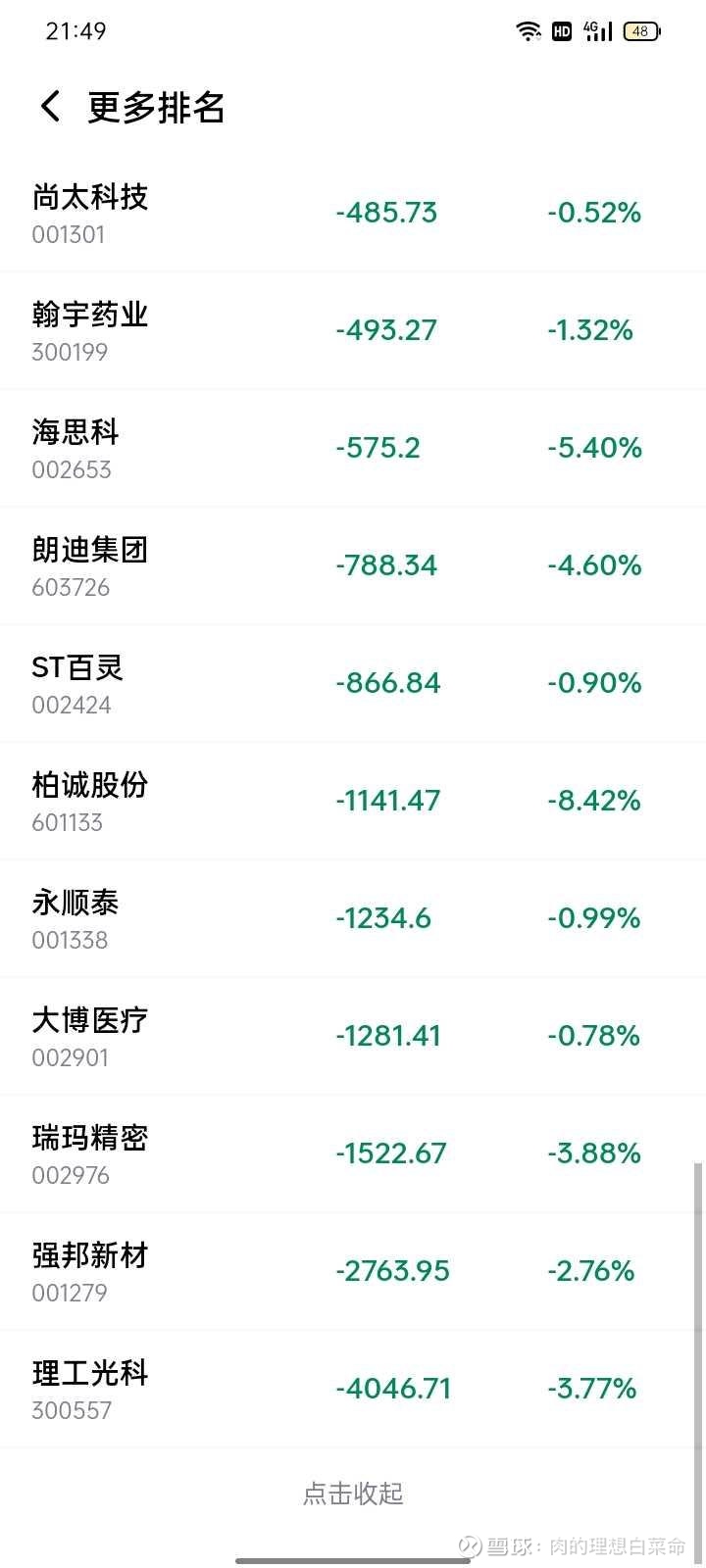This screenshot has width=706, height=1568.
Task: Open the 永顺泰 stock row
Action: (353, 919)
